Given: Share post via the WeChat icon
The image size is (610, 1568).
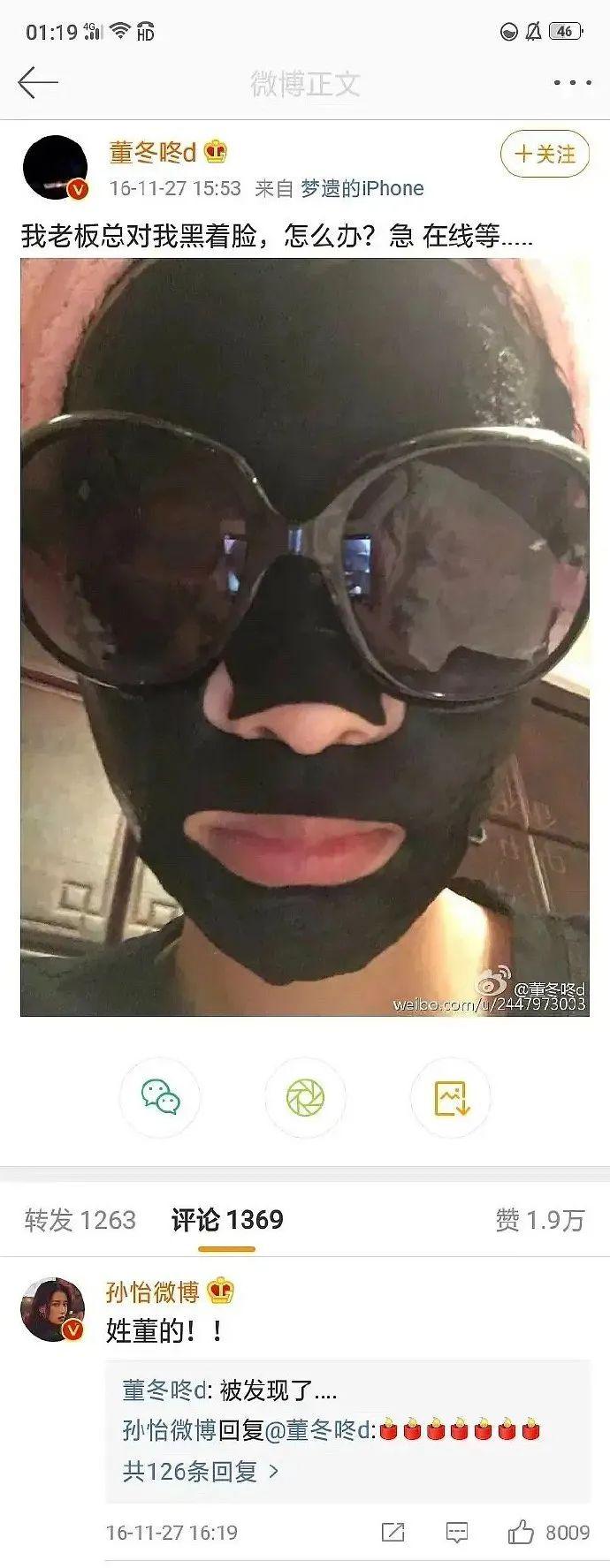Looking at the screenshot, I should pos(160,1097).
